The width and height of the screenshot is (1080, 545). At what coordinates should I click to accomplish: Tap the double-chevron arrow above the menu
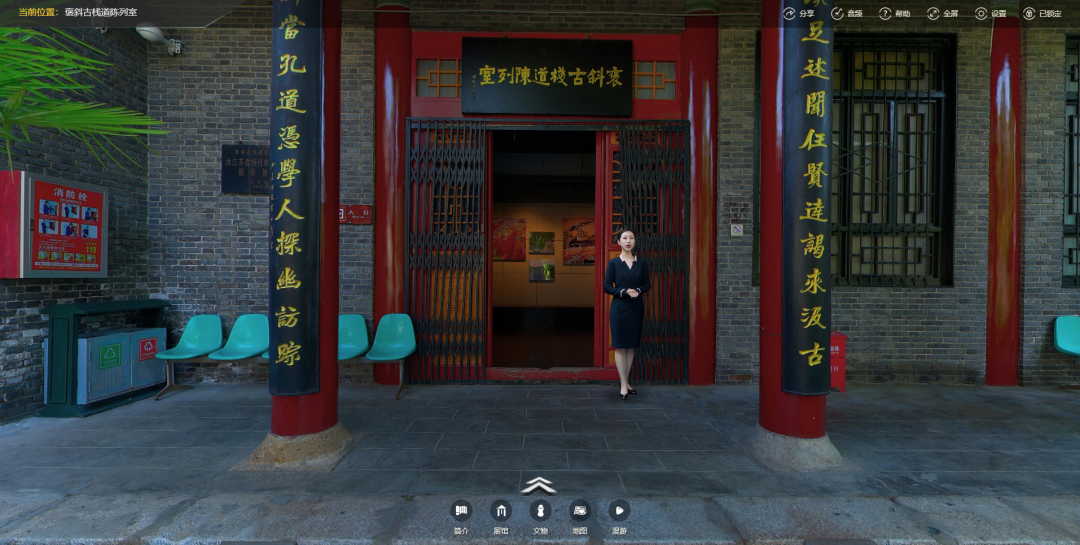538,485
